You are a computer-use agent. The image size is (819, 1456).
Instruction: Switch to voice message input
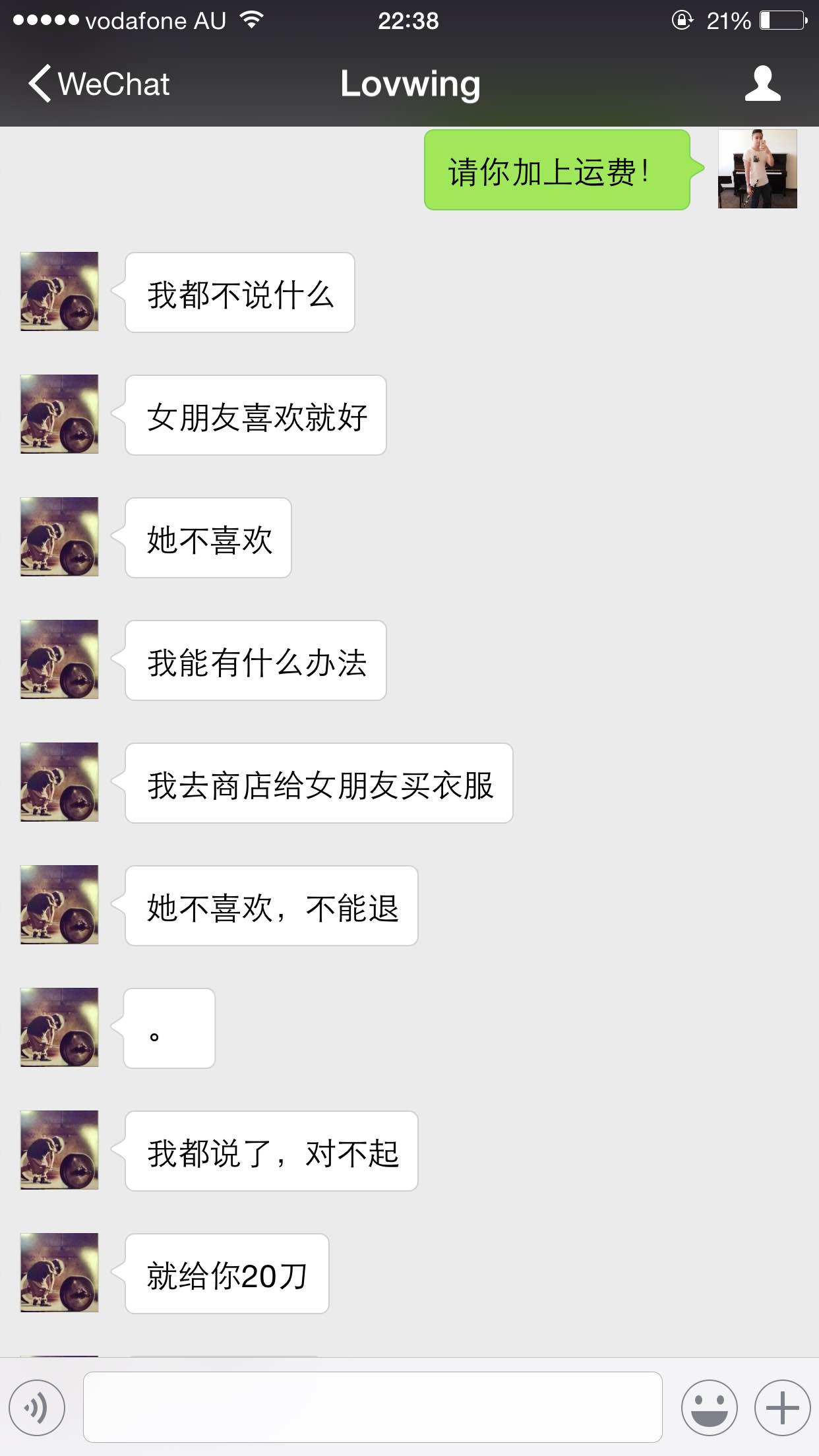click(37, 1407)
